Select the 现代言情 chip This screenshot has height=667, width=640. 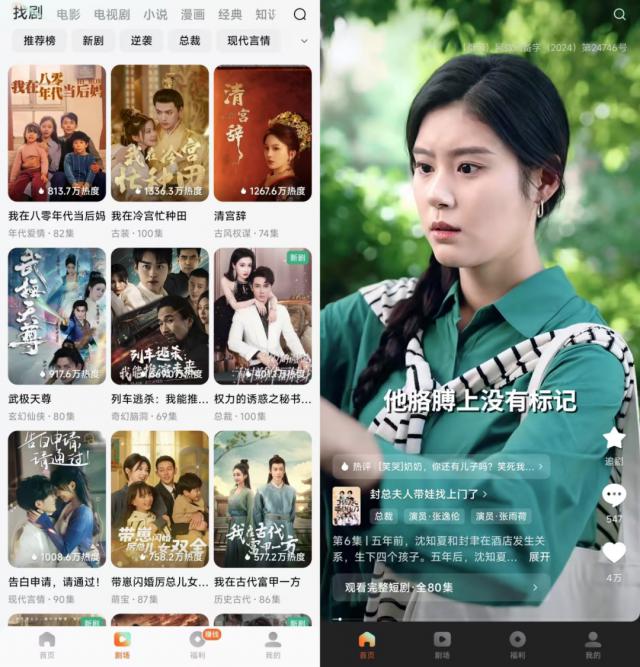point(249,41)
